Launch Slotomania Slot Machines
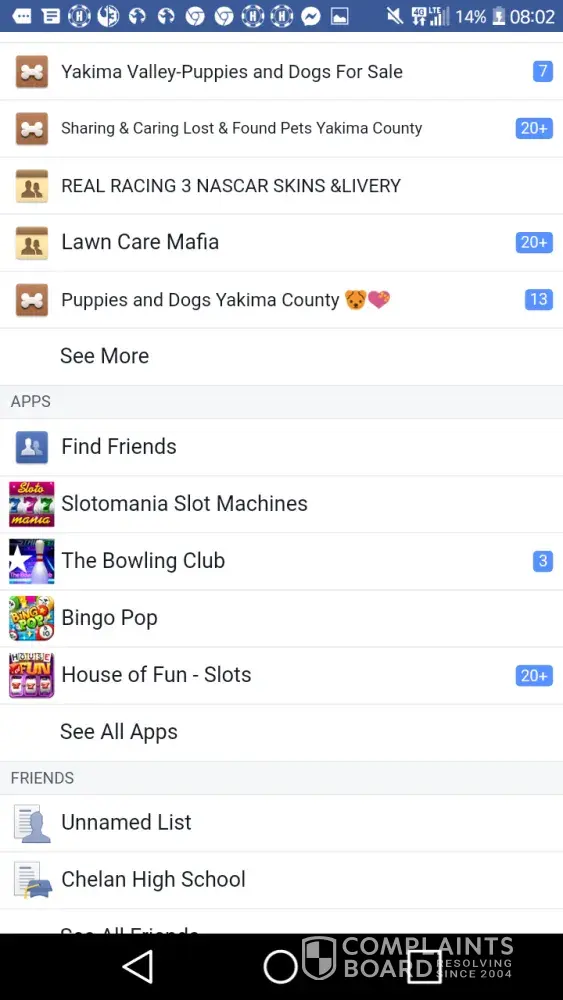Image resolution: width=563 pixels, height=1000 pixels. (x=281, y=504)
